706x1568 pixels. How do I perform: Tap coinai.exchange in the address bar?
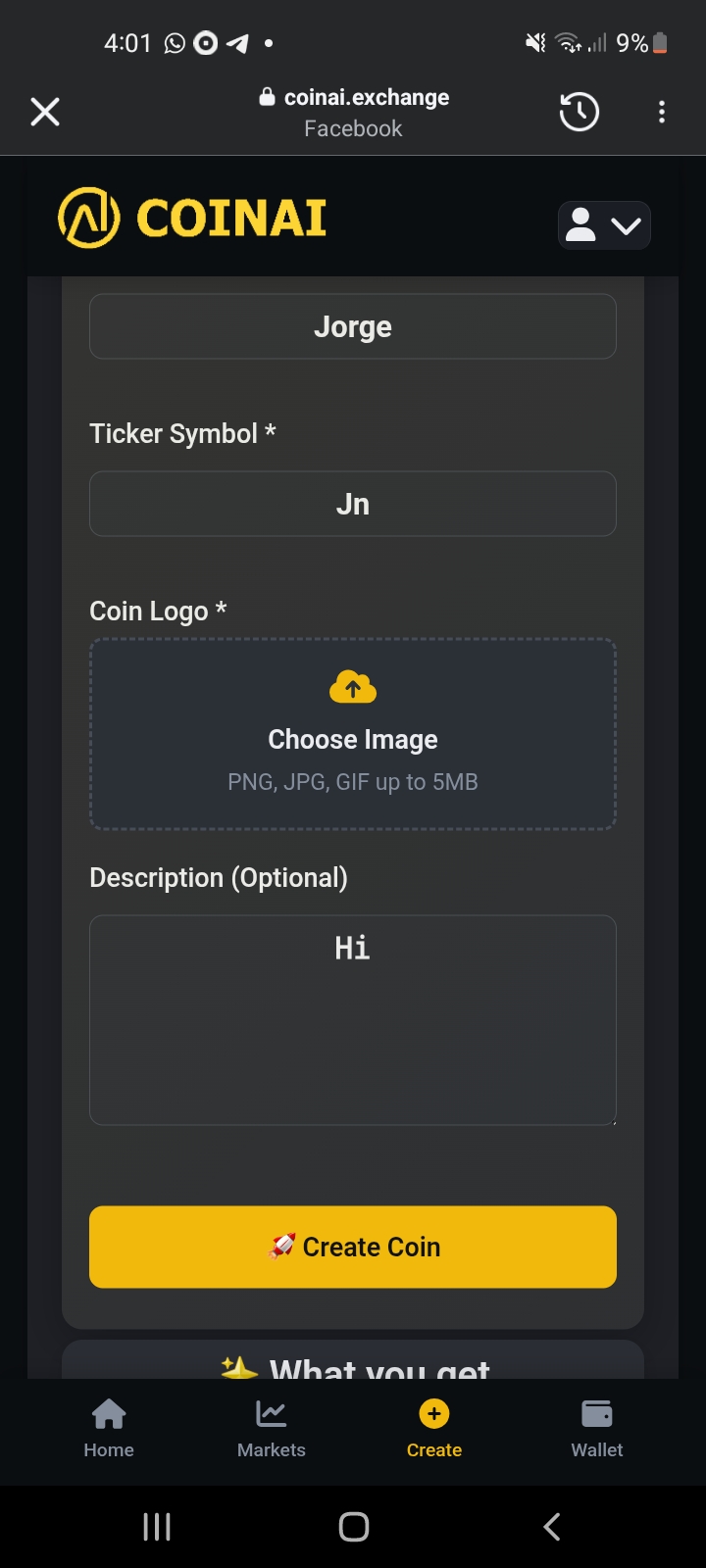coord(367,97)
